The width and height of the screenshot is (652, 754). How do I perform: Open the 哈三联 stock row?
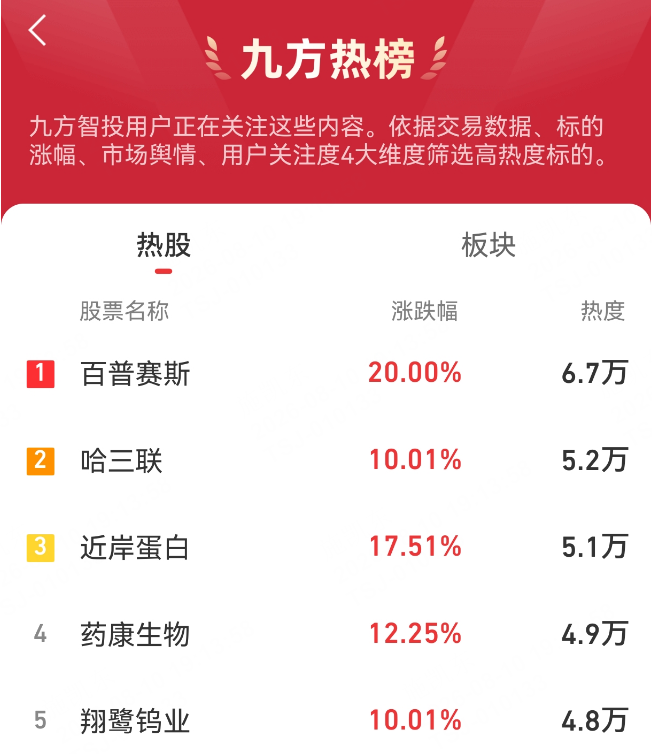coord(326,460)
